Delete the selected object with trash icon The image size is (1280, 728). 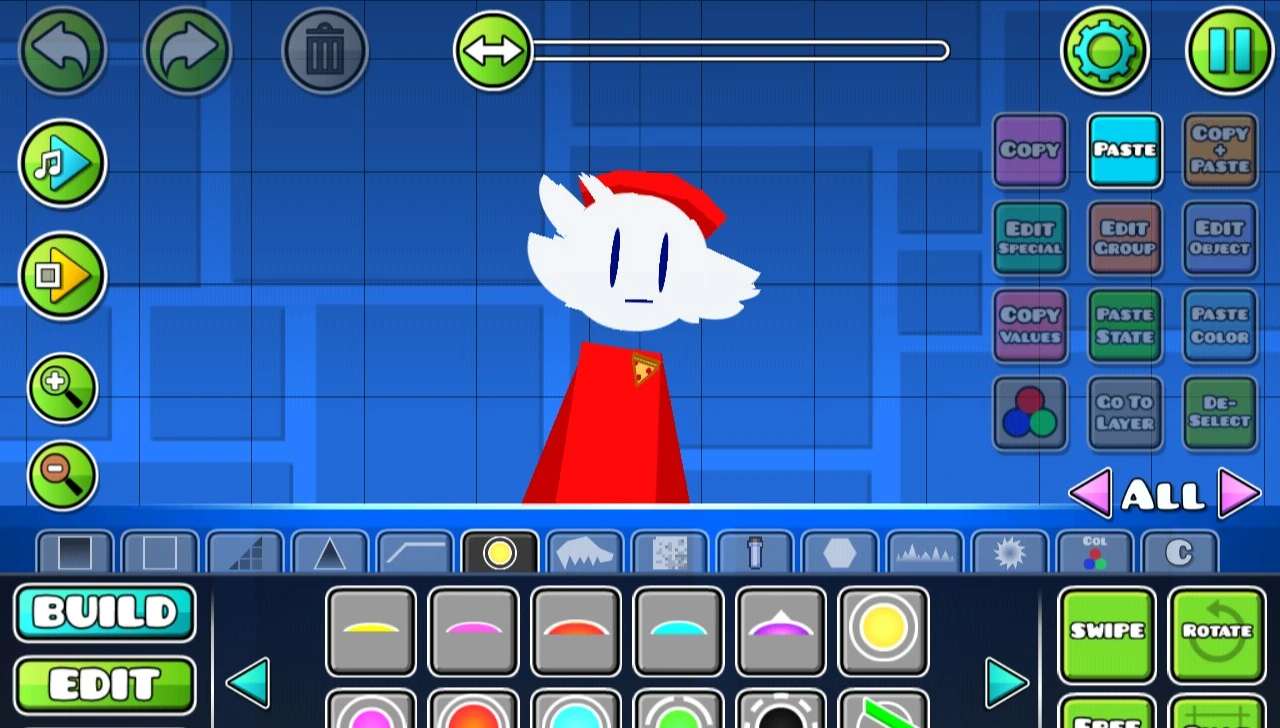(325, 50)
